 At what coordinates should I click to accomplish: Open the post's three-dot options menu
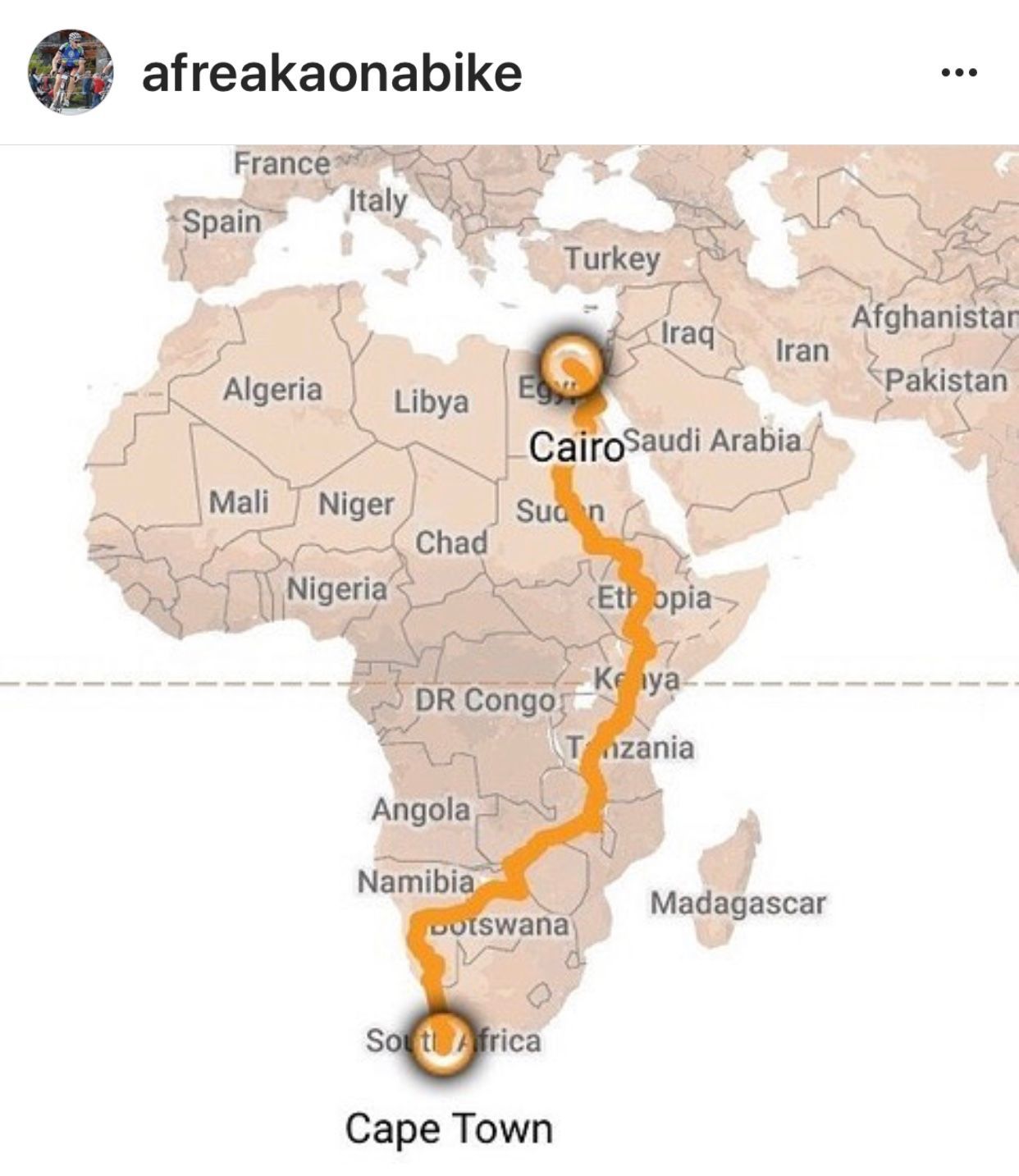[x=958, y=73]
